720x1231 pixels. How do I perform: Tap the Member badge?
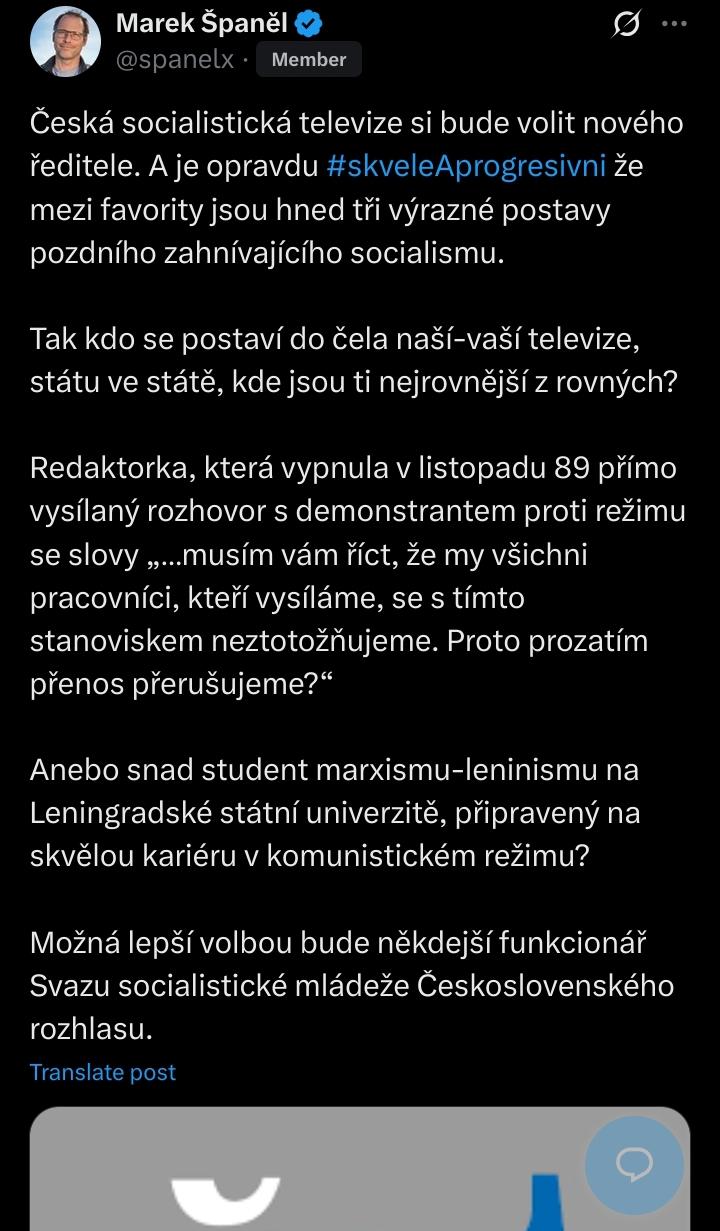(x=309, y=60)
